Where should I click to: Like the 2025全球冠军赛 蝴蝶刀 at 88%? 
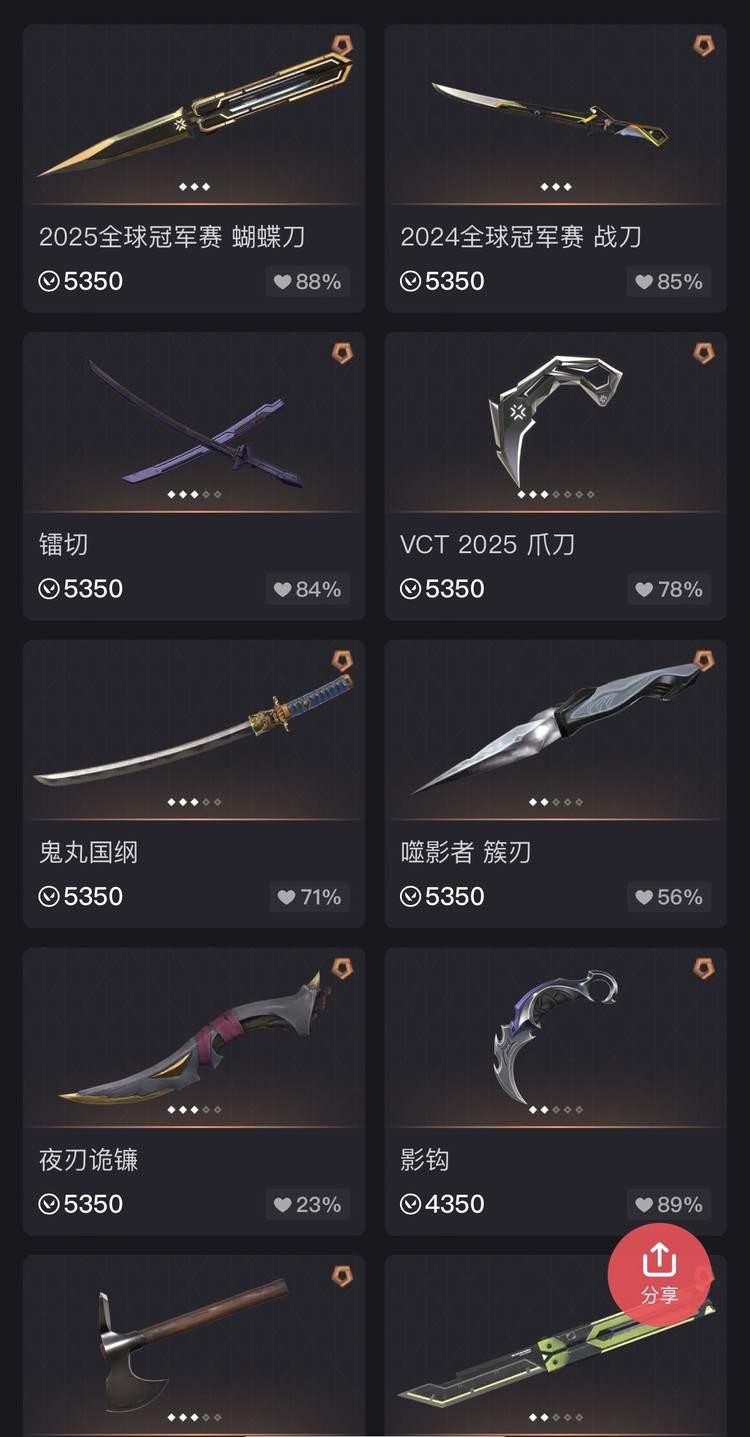tap(307, 282)
